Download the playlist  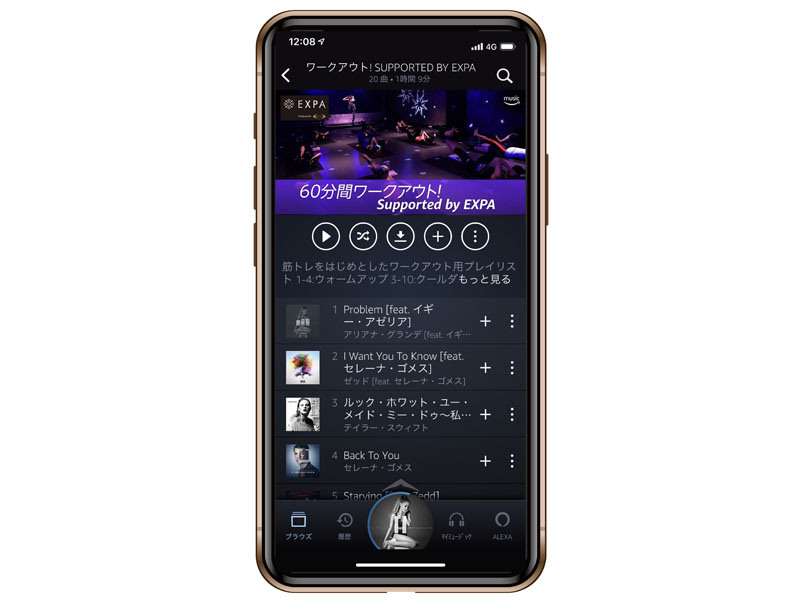point(401,236)
